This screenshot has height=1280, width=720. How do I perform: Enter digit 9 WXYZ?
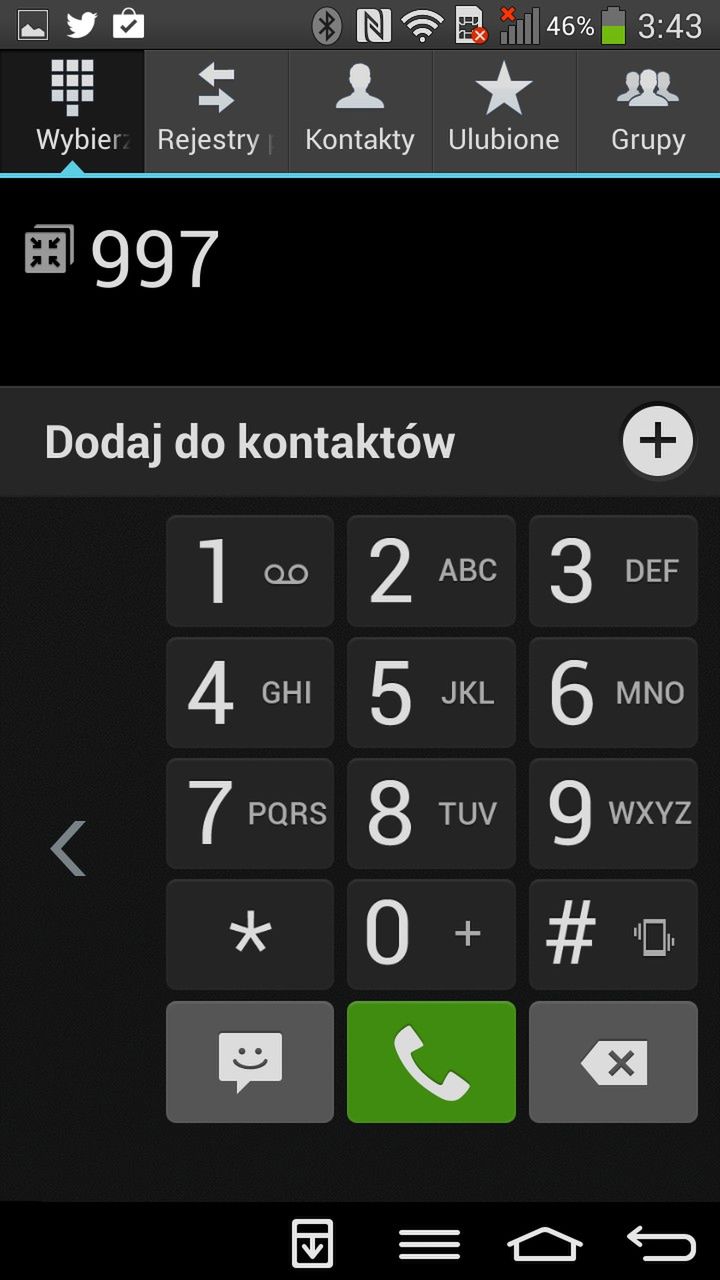click(613, 813)
